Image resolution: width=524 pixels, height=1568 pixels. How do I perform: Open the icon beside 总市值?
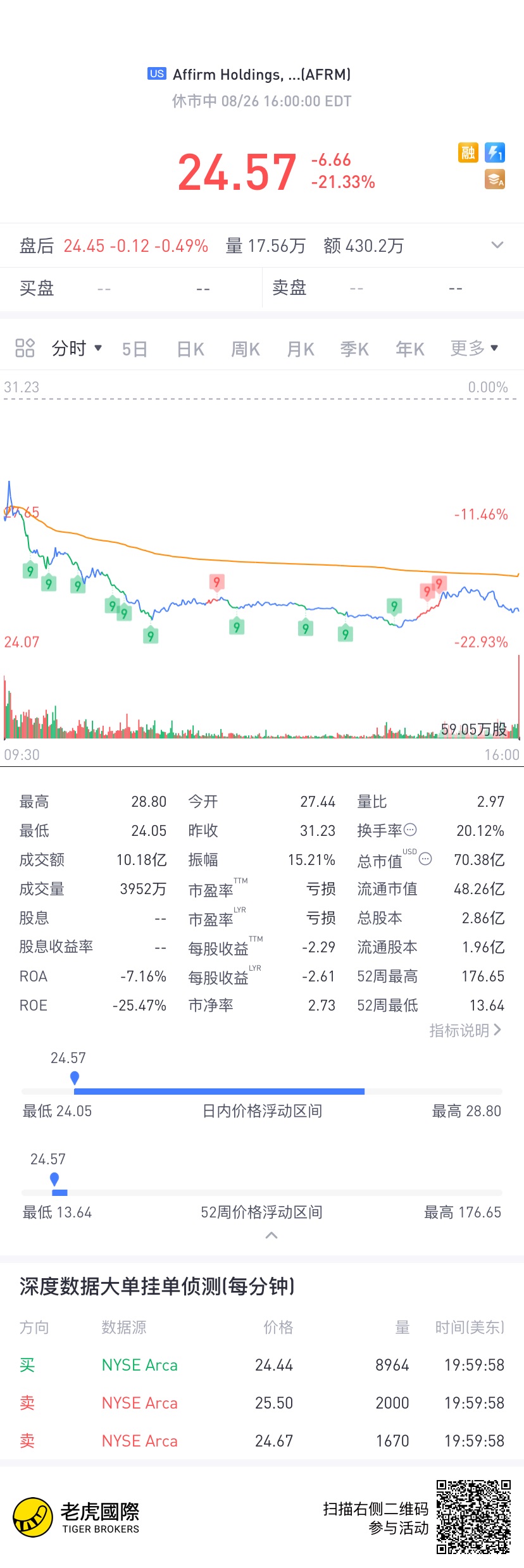425,859
